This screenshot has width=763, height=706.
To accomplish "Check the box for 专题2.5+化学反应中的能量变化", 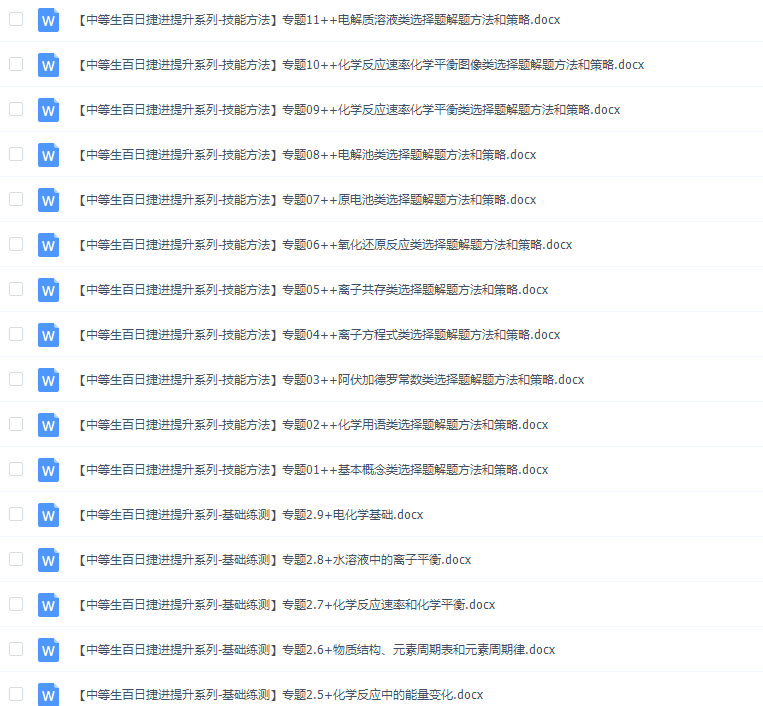I will click(x=16, y=693).
